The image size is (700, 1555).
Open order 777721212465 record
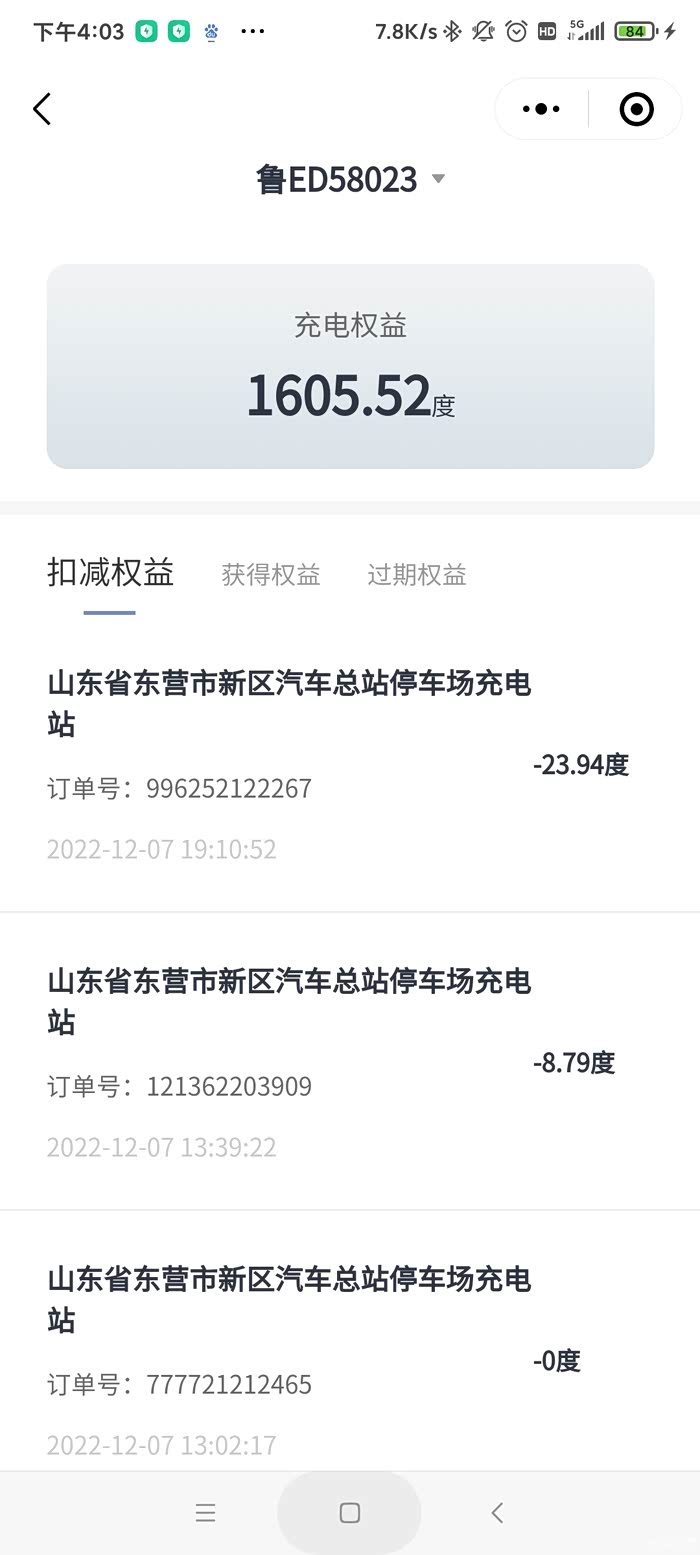click(x=338, y=1360)
